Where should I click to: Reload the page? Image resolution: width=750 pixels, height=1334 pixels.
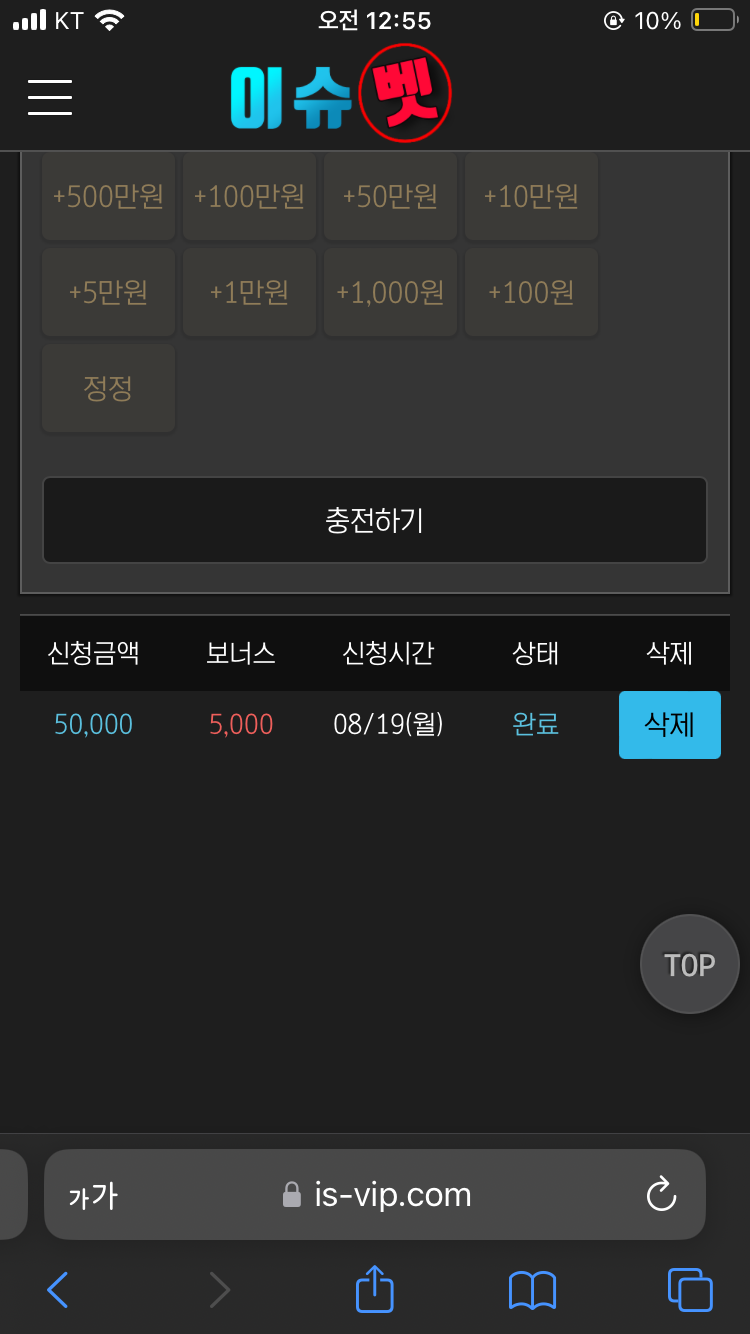point(661,1194)
